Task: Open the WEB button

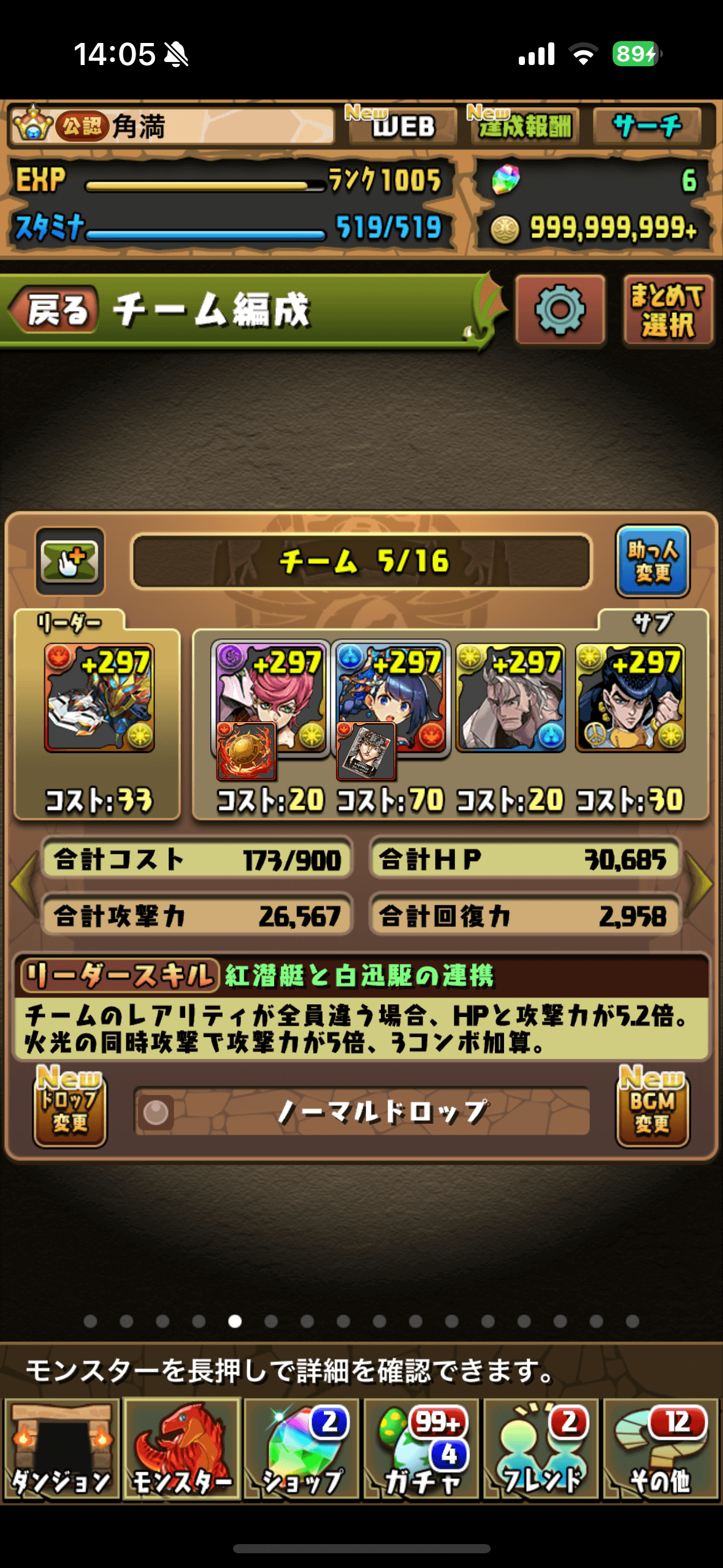Action: point(402,126)
